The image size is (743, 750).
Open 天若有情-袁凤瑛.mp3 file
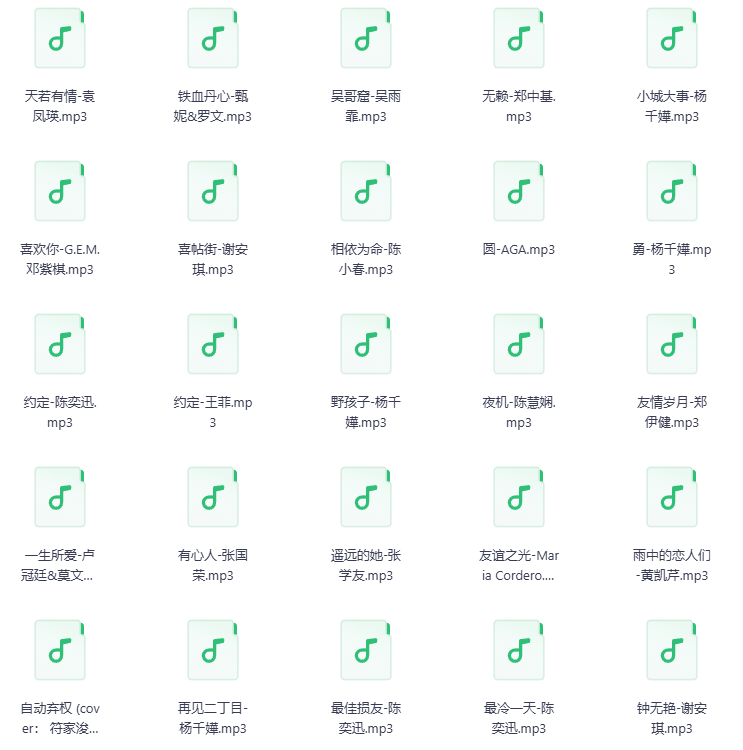(x=60, y=38)
